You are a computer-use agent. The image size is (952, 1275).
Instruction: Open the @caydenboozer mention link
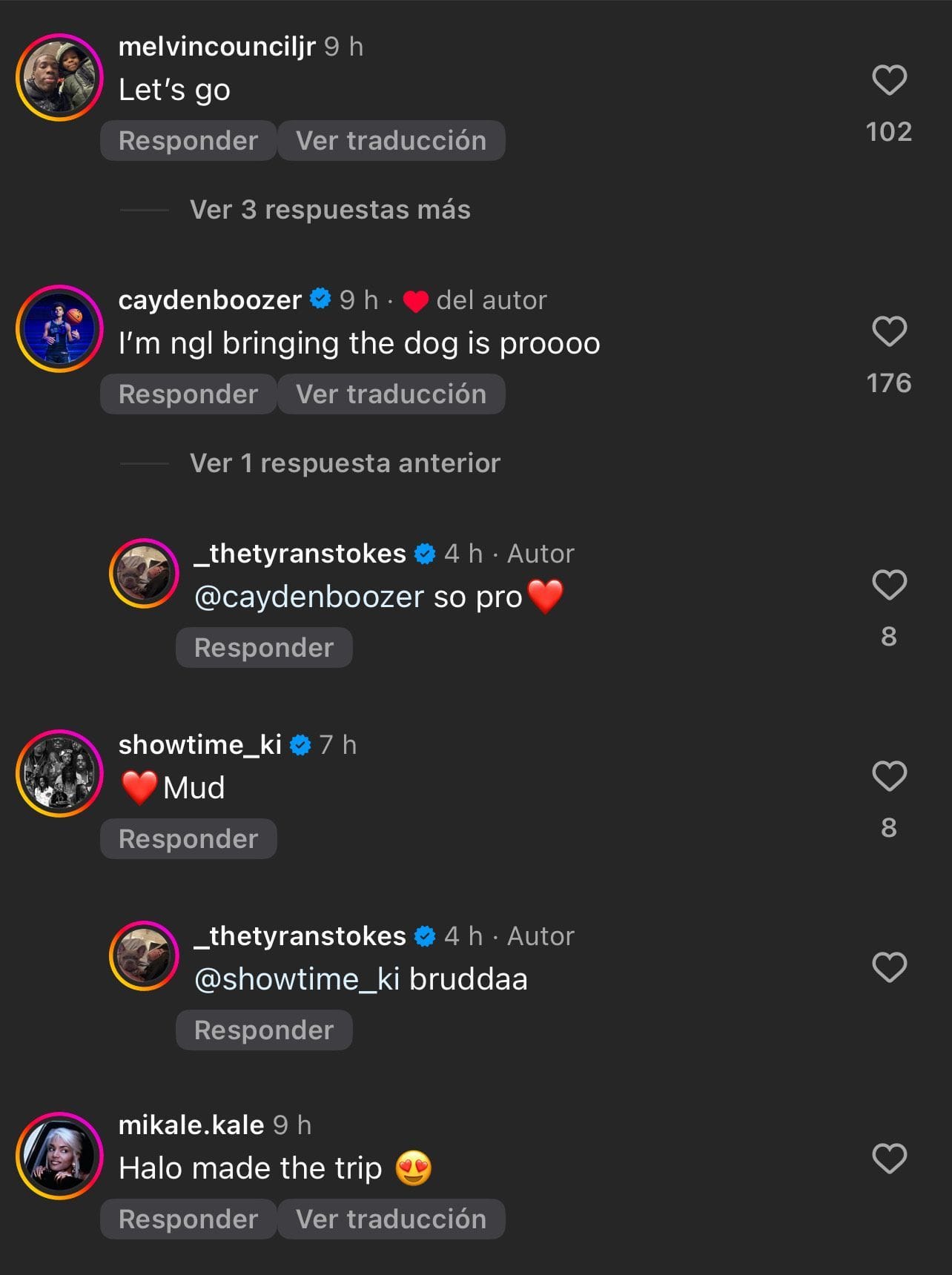point(308,597)
